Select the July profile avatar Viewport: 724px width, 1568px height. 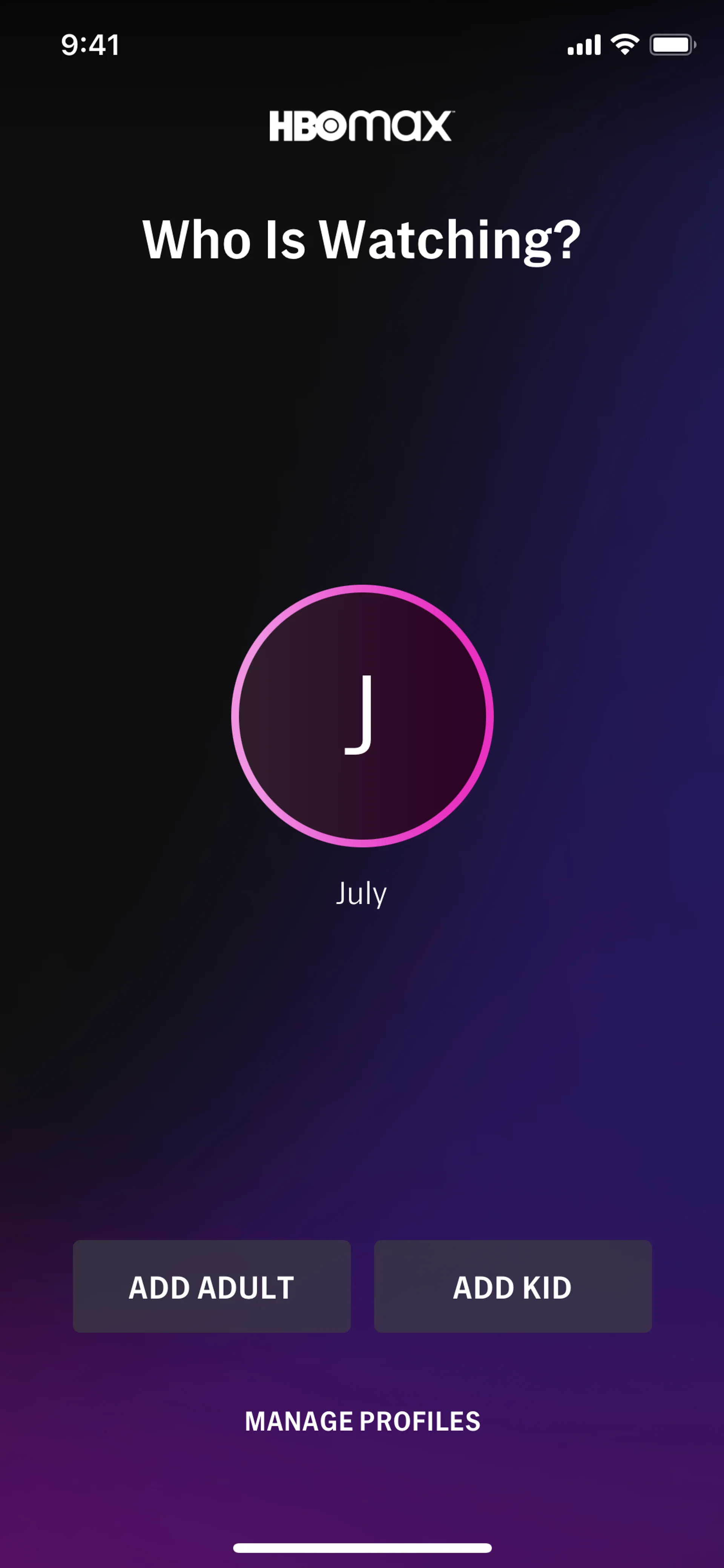click(362, 716)
